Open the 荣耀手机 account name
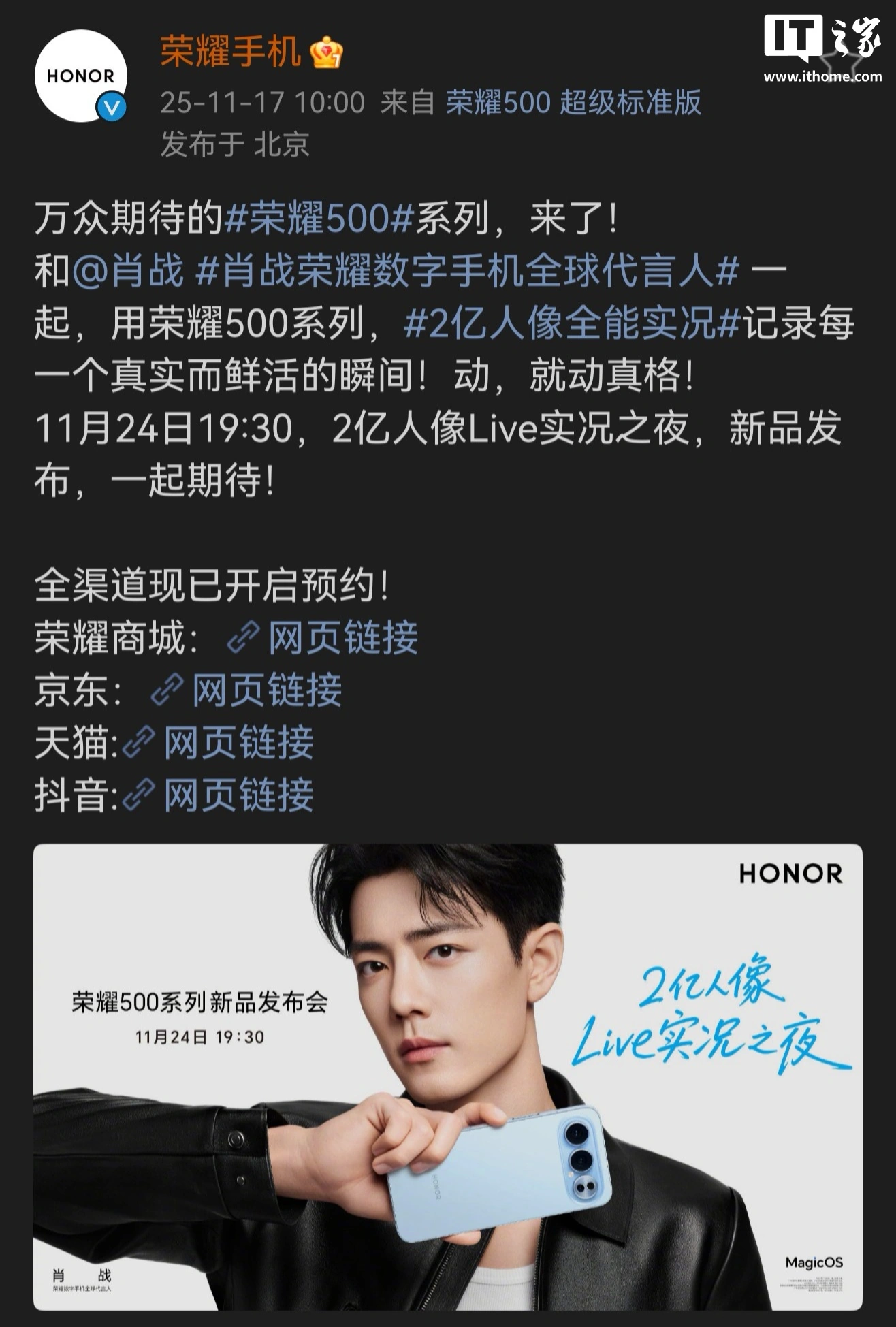The image size is (896, 1327). pyautogui.click(x=230, y=52)
